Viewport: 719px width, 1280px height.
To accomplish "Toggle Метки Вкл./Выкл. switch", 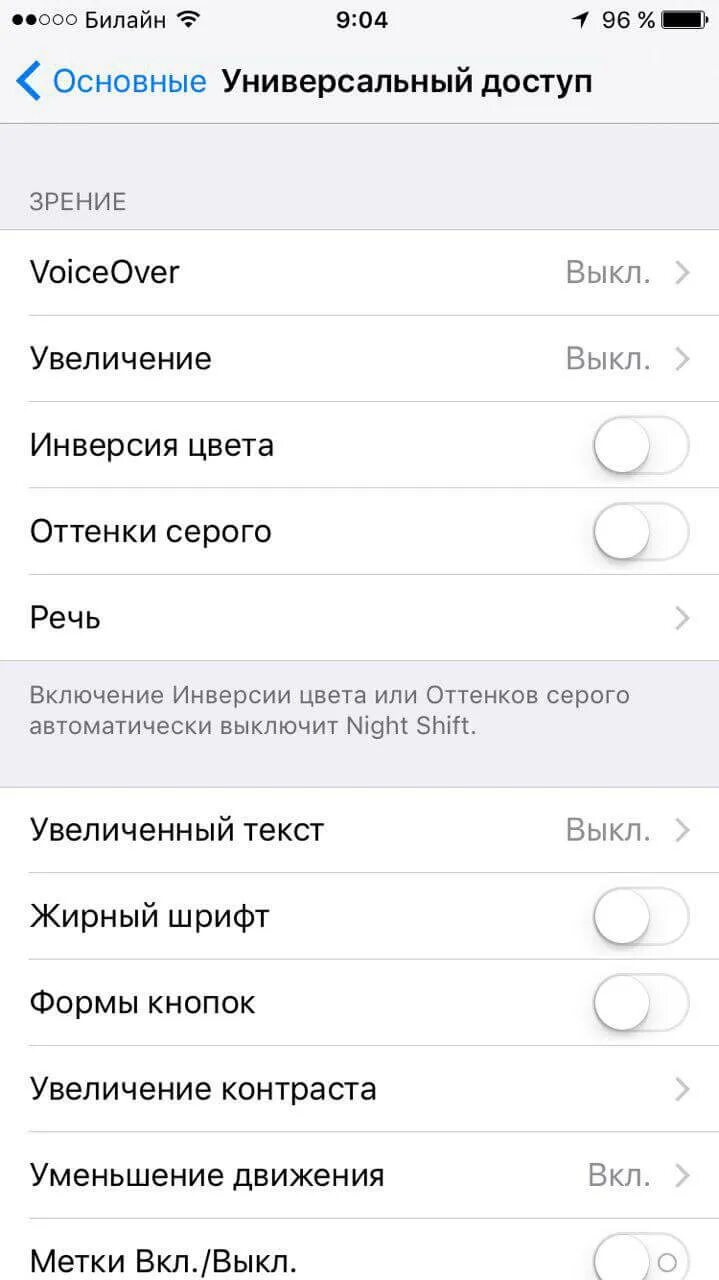I will point(640,1258).
